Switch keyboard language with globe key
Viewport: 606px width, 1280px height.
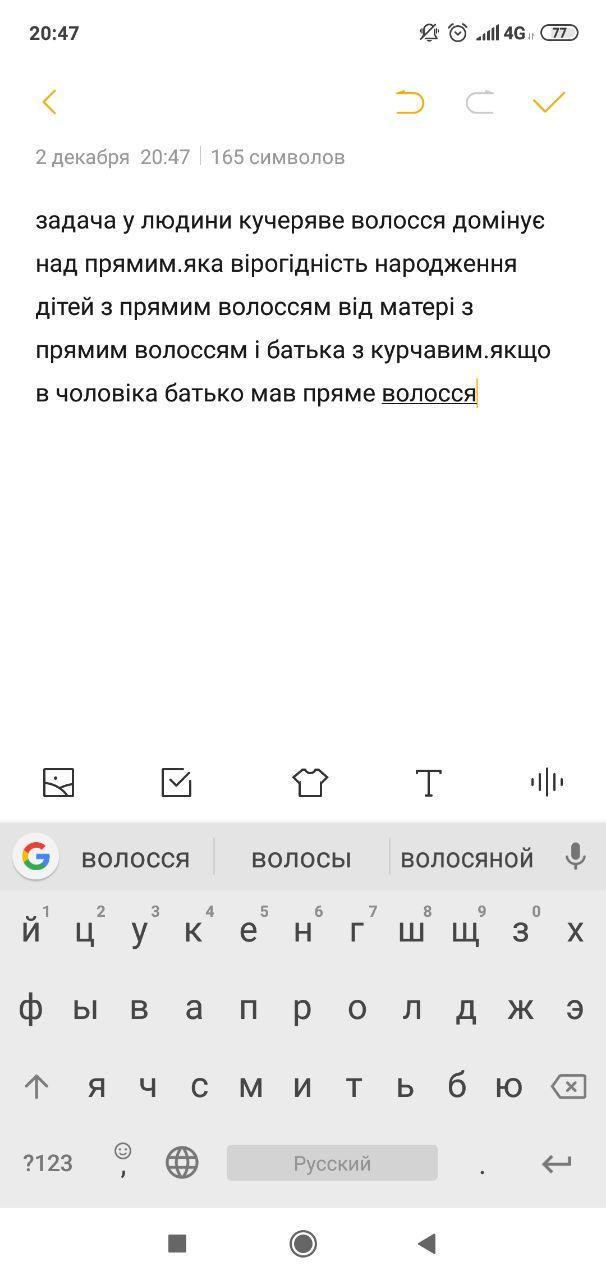pos(182,1163)
